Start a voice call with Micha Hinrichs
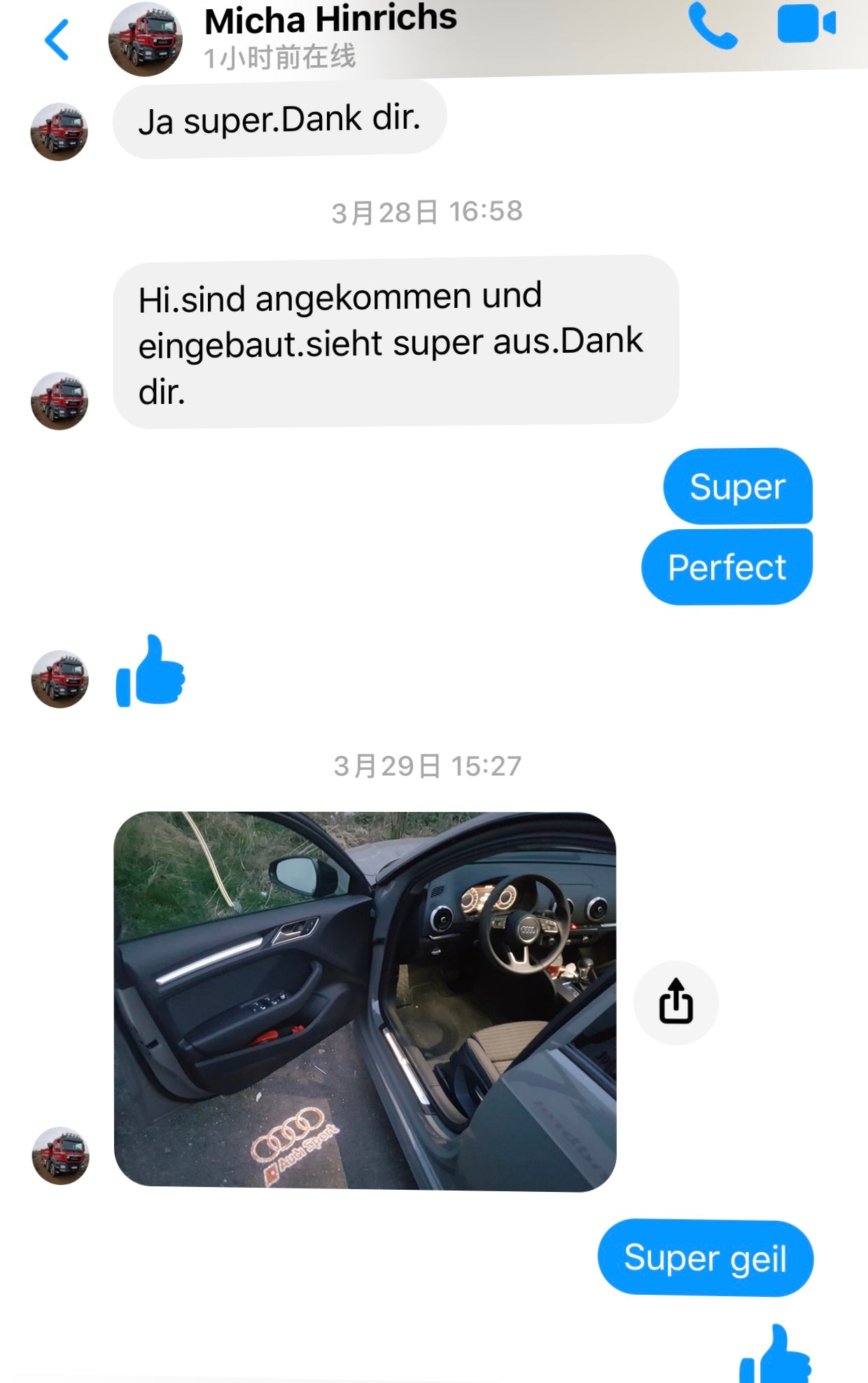 [713, 27]
